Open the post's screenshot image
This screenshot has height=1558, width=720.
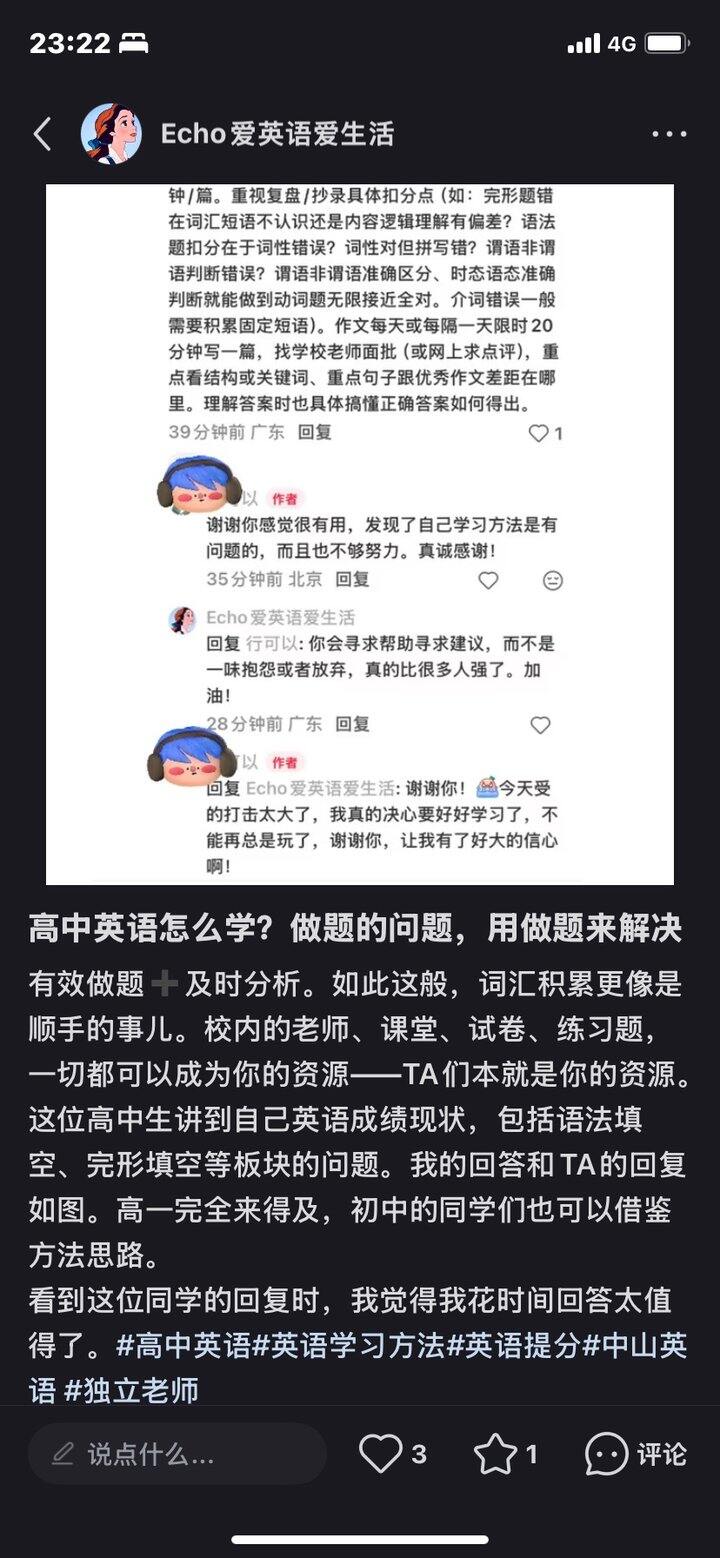360,534
